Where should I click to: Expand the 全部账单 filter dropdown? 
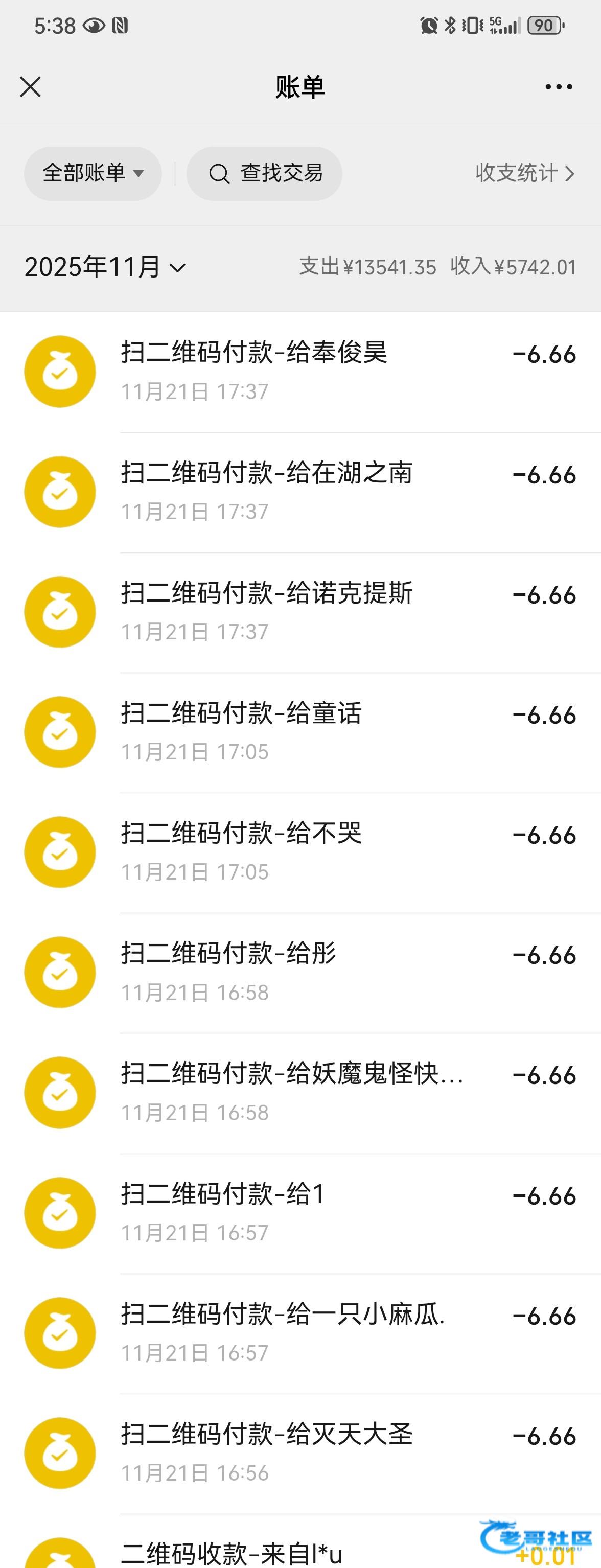(x=93, y=173)
